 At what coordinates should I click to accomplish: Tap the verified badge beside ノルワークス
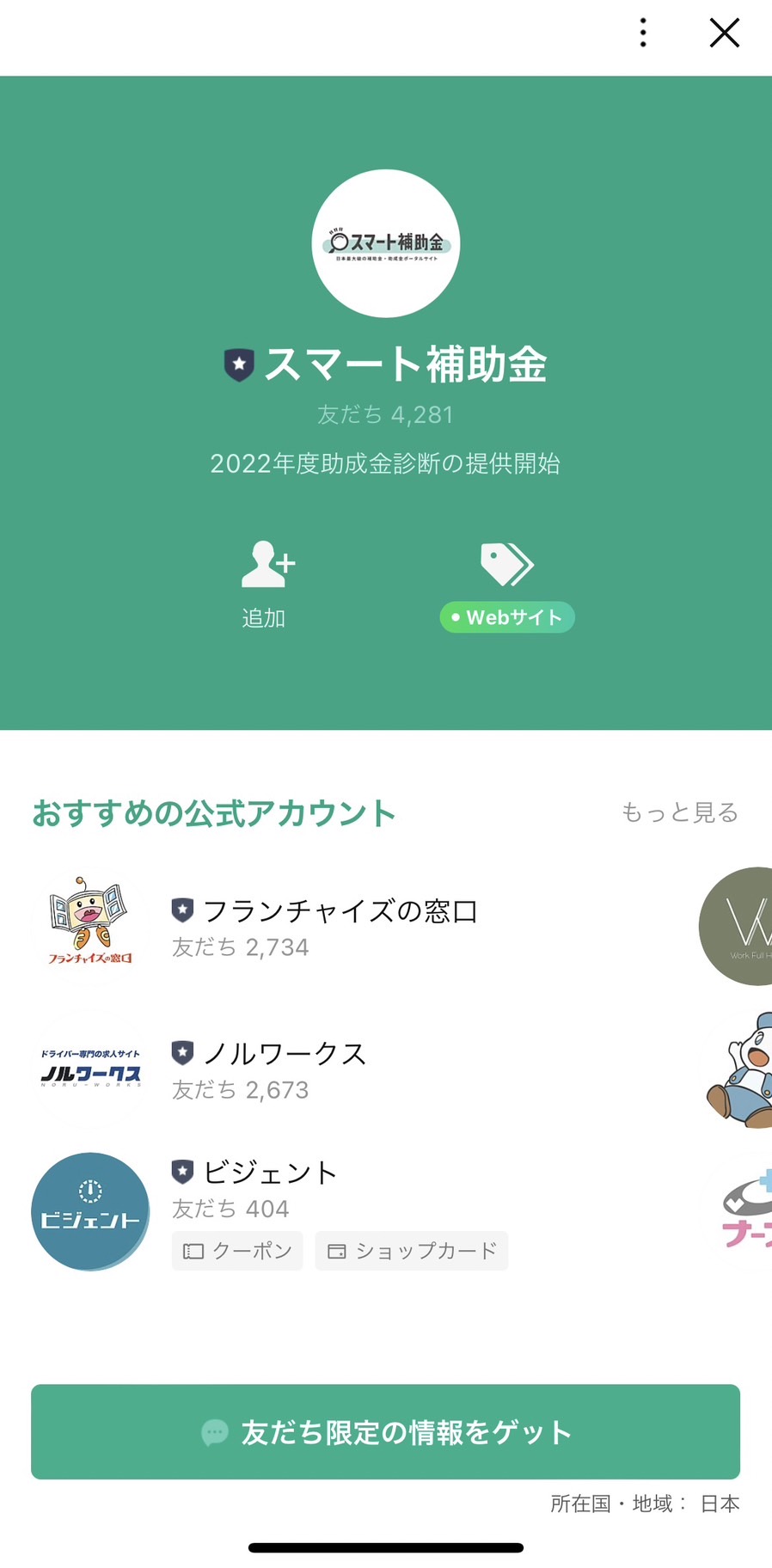(x=181, y=1052)
